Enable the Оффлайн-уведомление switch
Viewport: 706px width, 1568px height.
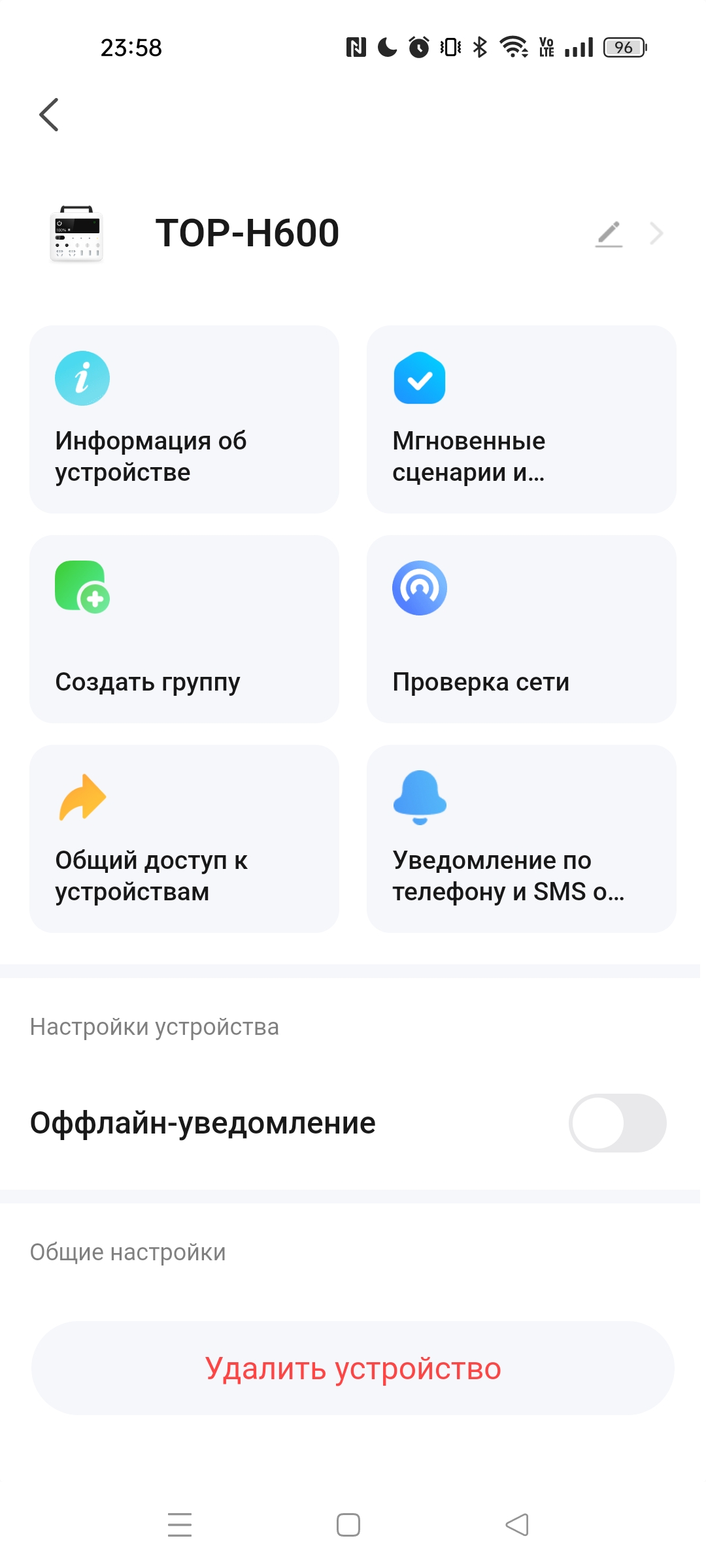pyautogui.click(x=617, y=1123)
